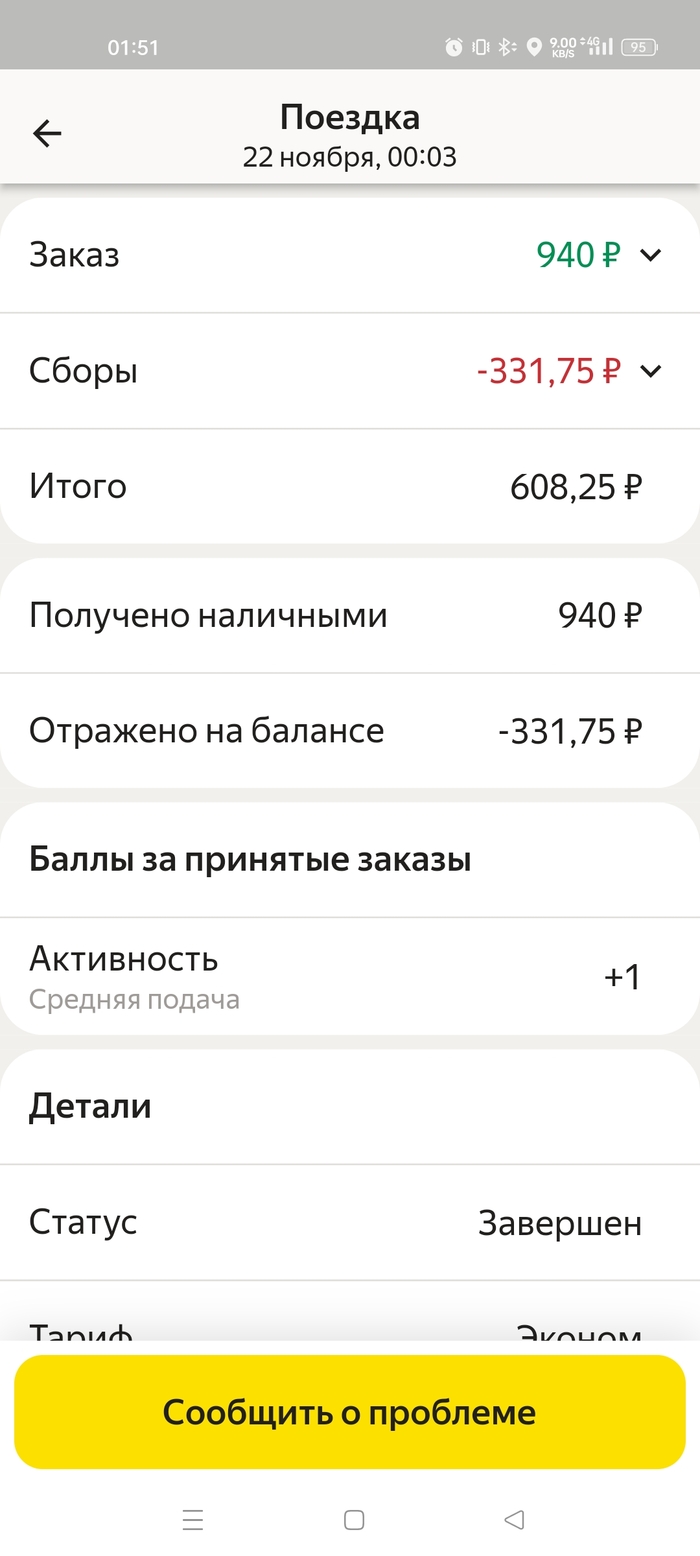
Task: Go back from the Поездка screen
Action: click(x=47, y=133)
